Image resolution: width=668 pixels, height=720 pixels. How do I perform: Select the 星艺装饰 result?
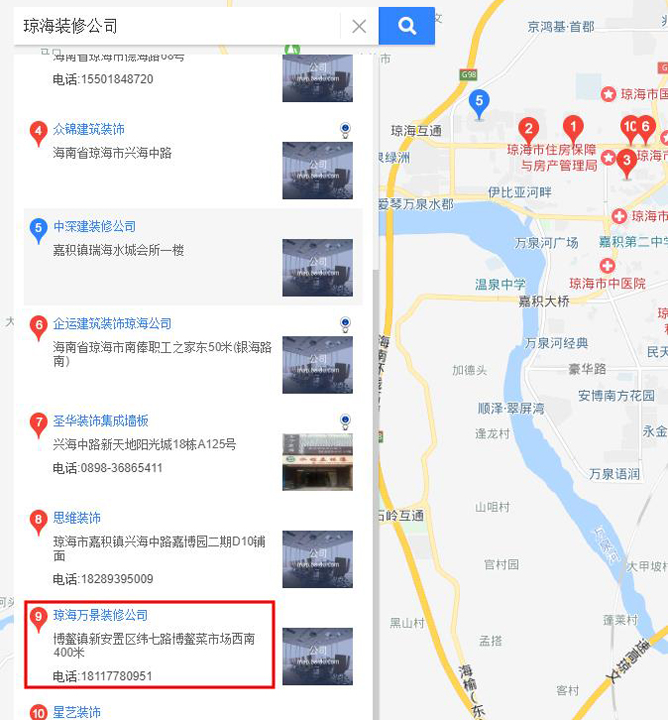[77, 712]
